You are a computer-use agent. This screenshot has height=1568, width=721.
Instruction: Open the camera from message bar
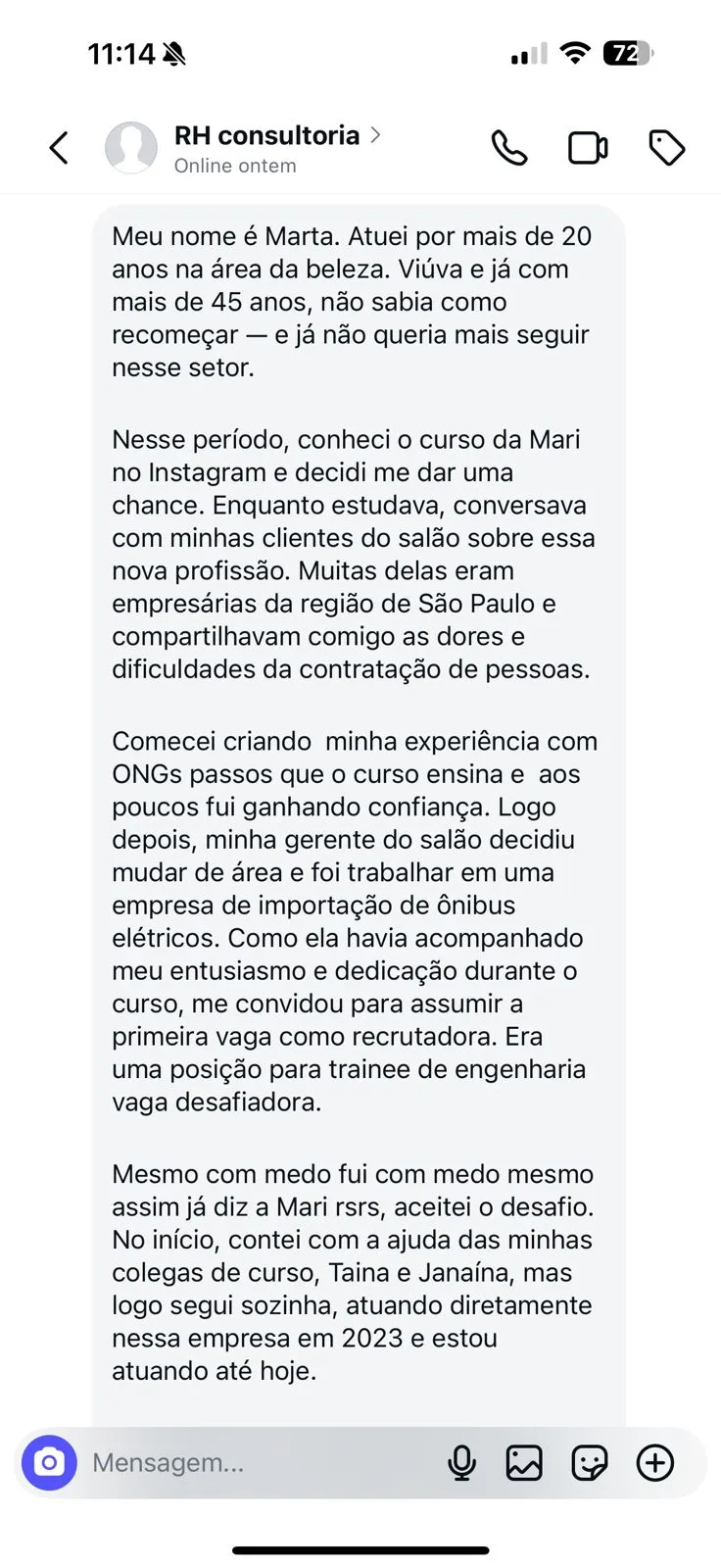(x=49, y=1463)
